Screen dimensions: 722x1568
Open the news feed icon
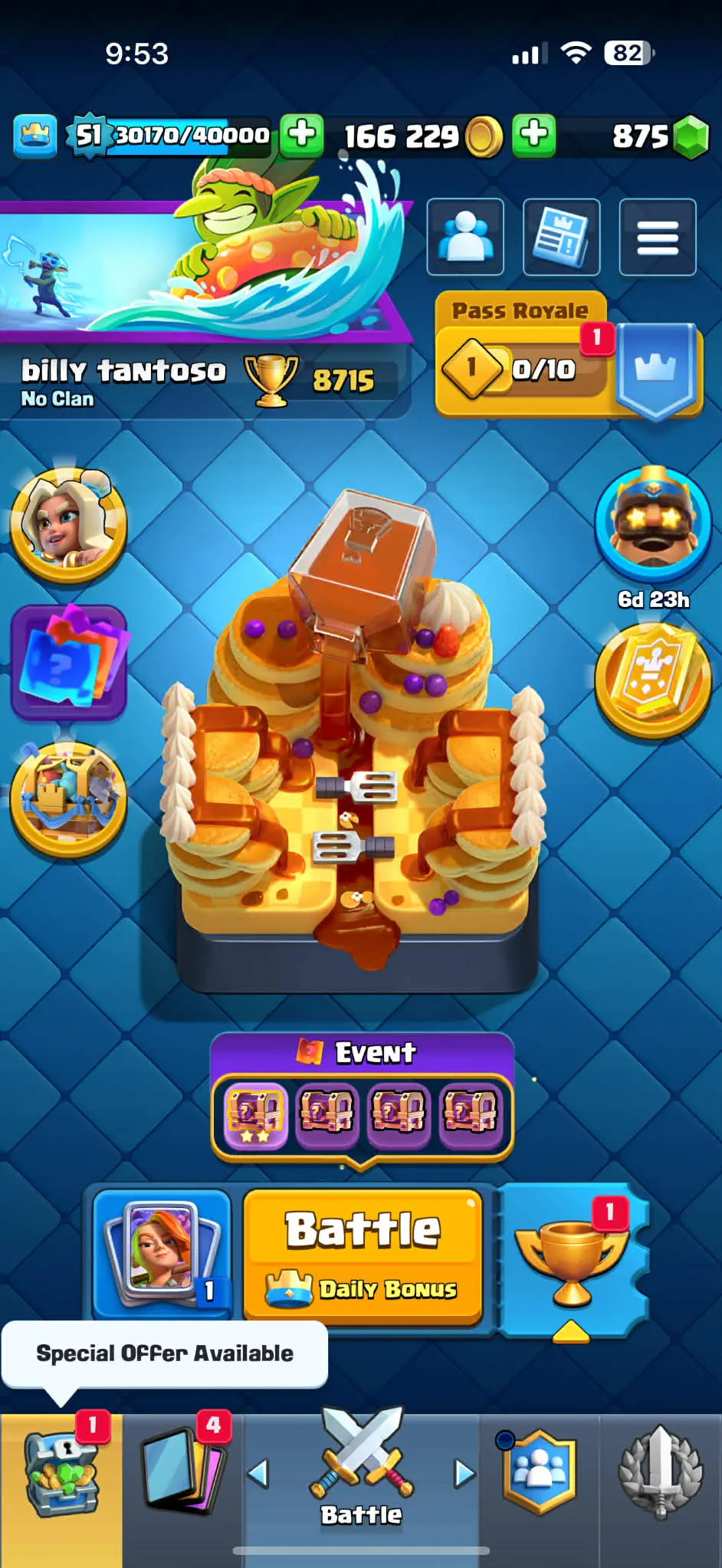[561, 237]
